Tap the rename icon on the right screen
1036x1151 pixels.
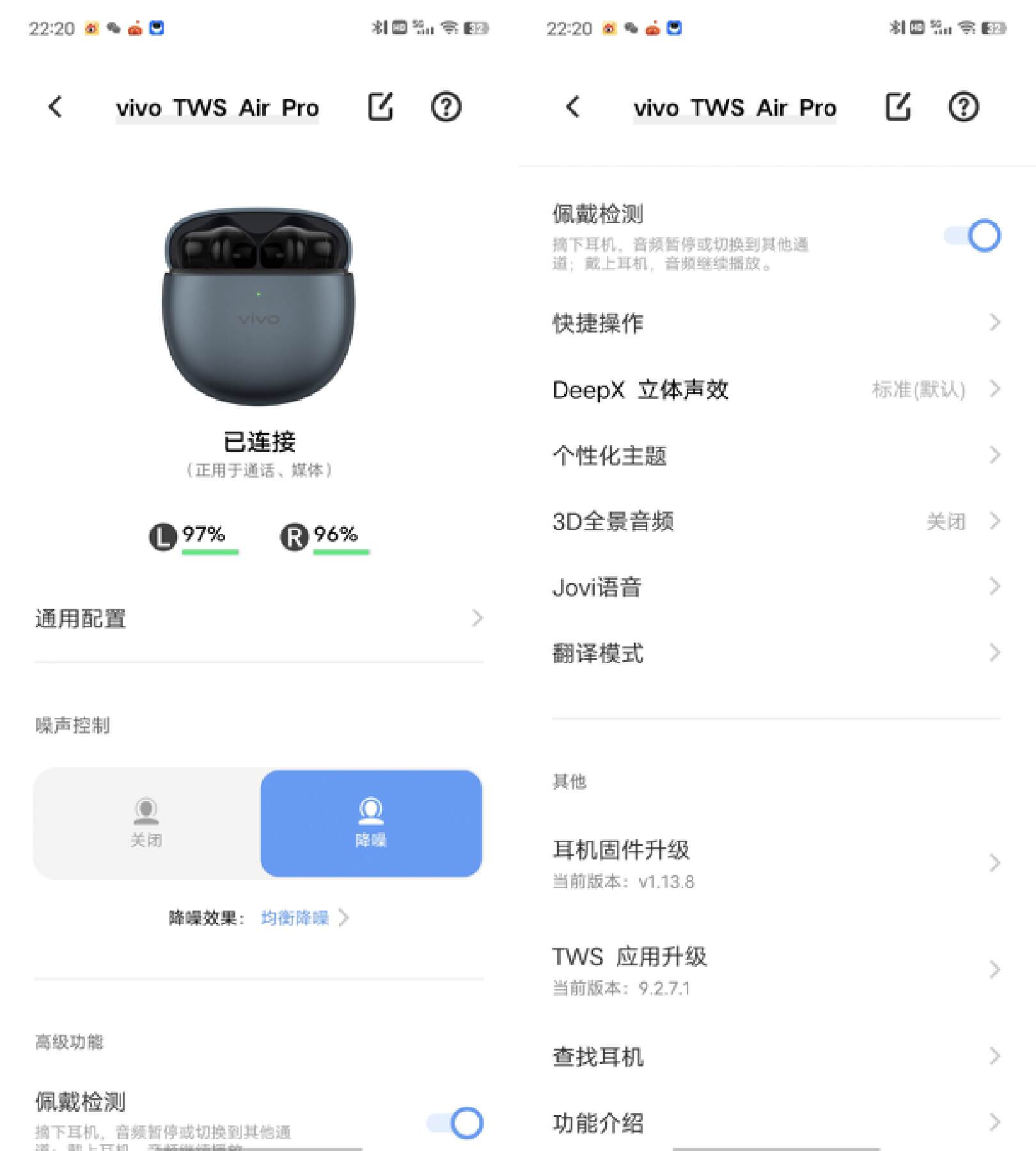899,107
